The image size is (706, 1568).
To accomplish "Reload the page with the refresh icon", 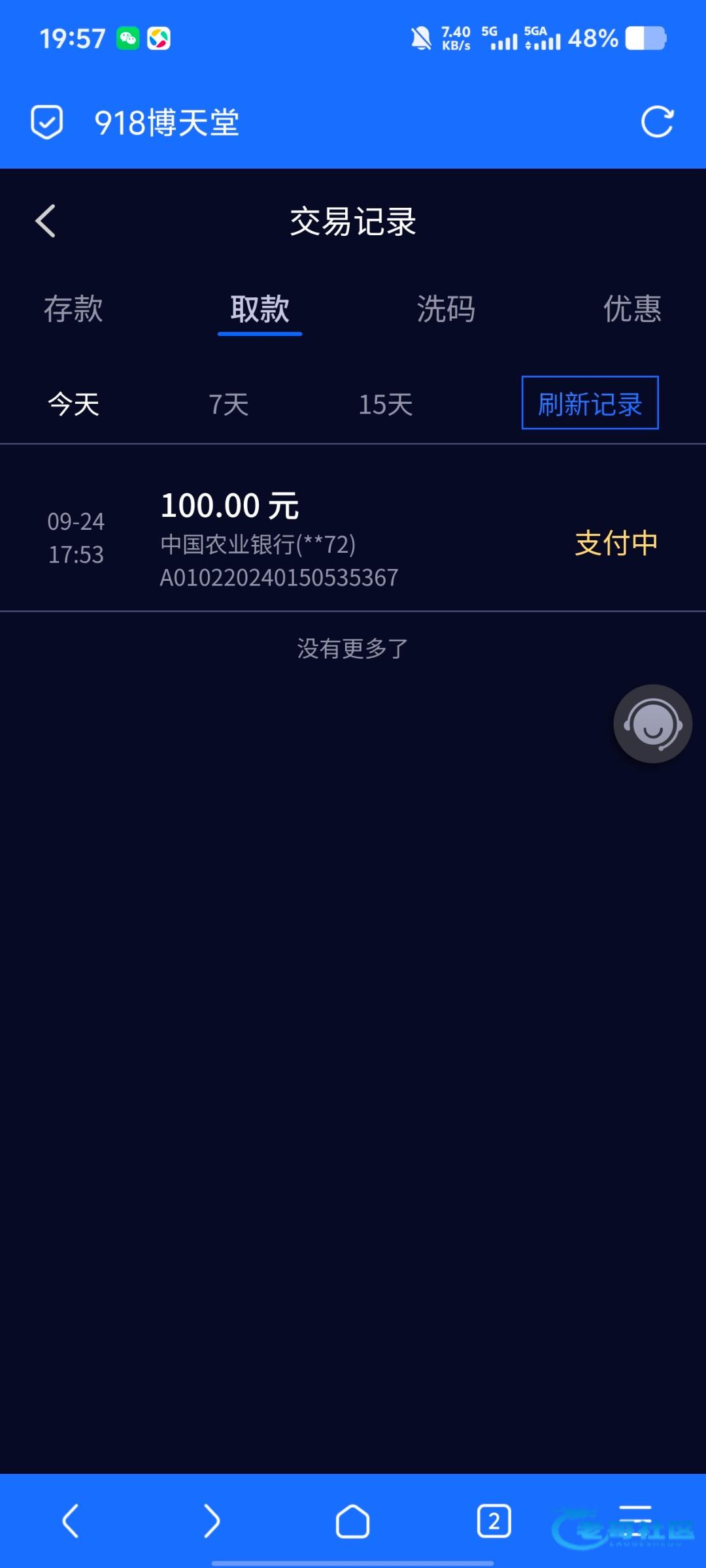I will point(657,122).
